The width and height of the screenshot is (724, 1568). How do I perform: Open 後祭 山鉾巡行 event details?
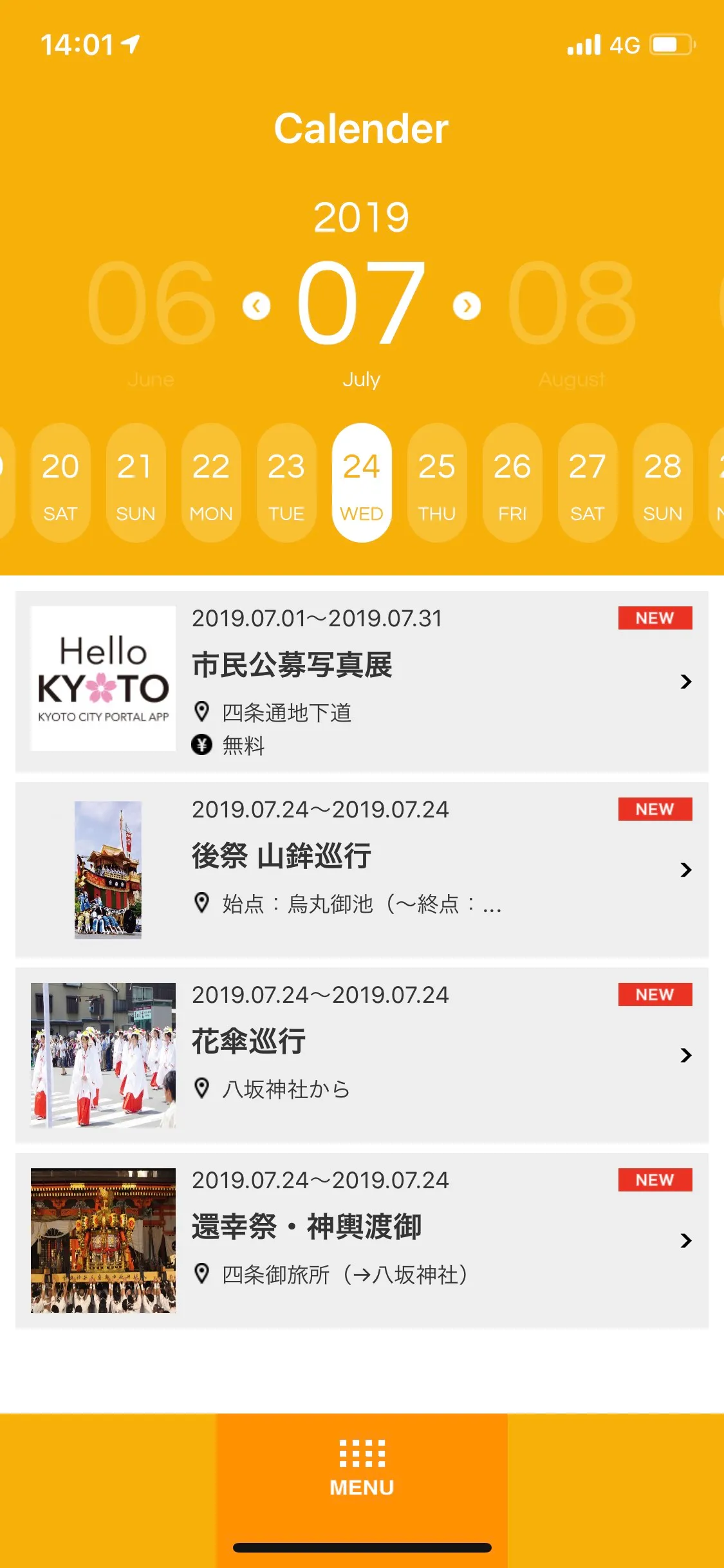click(362, 869)
